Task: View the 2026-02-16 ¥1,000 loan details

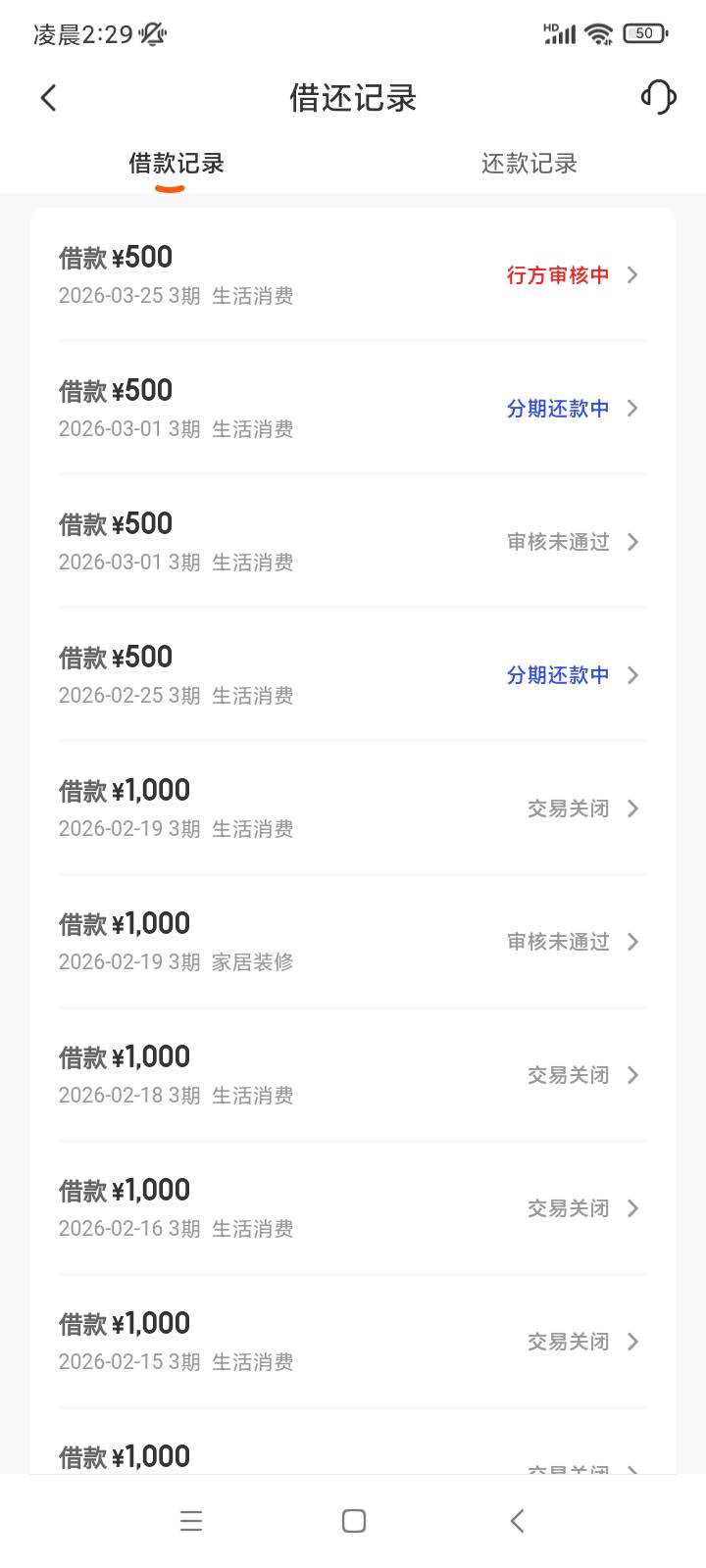Action: (x=353, y=1207)
